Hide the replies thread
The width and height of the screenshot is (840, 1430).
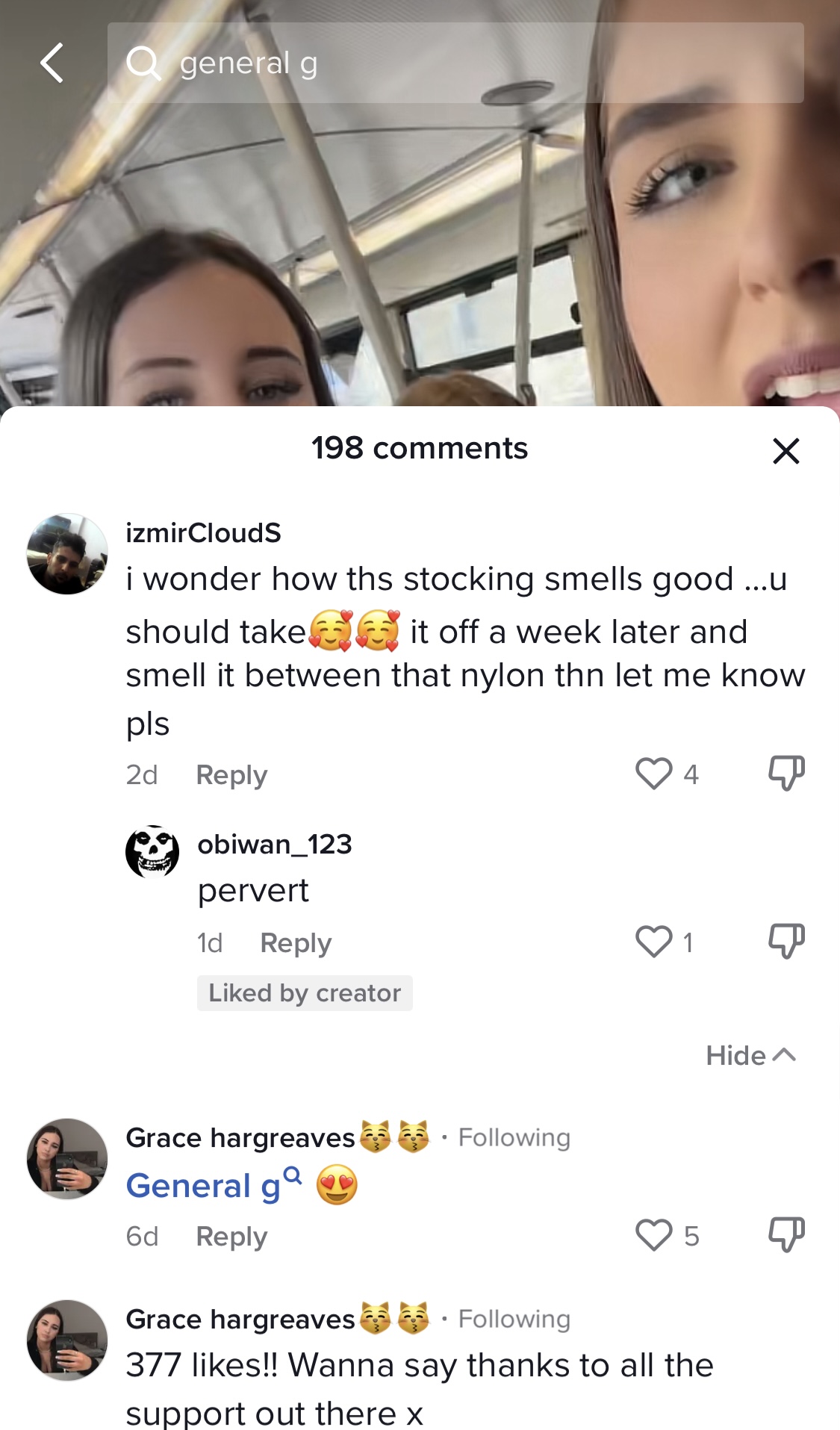(x=750, y=1055)
